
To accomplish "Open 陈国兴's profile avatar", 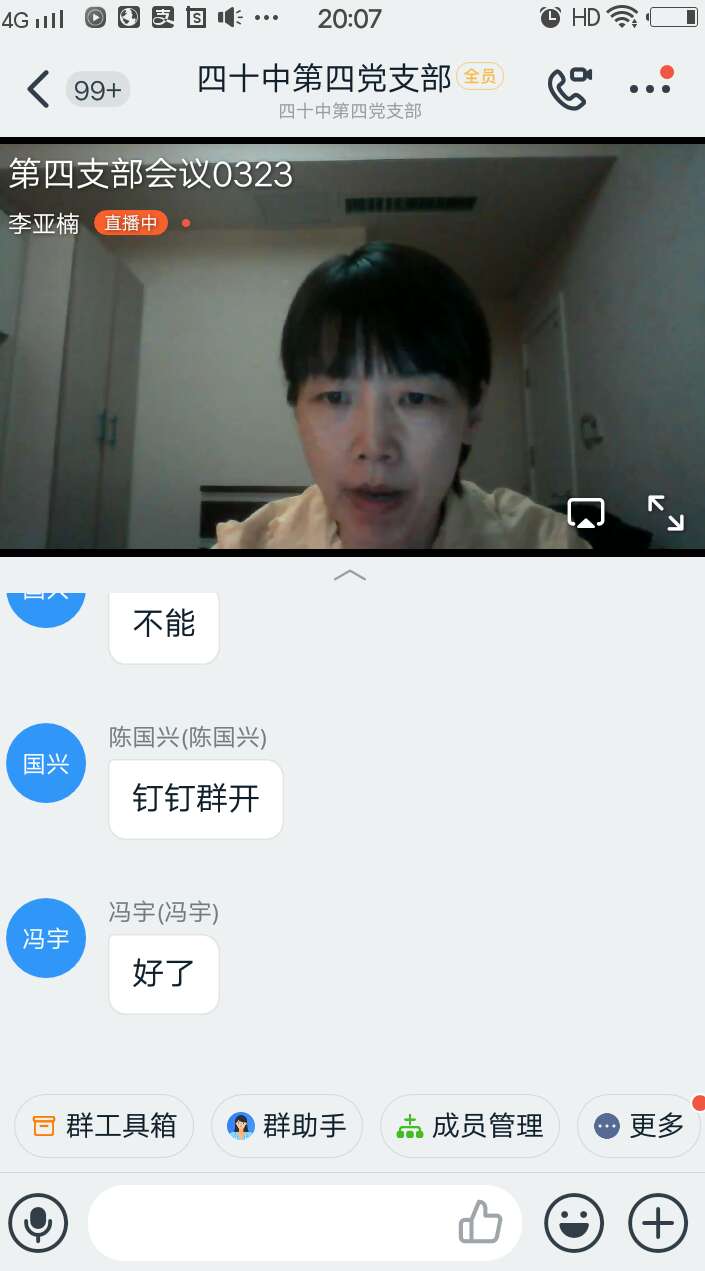I will pyautogui.click(x=46, y=763).
